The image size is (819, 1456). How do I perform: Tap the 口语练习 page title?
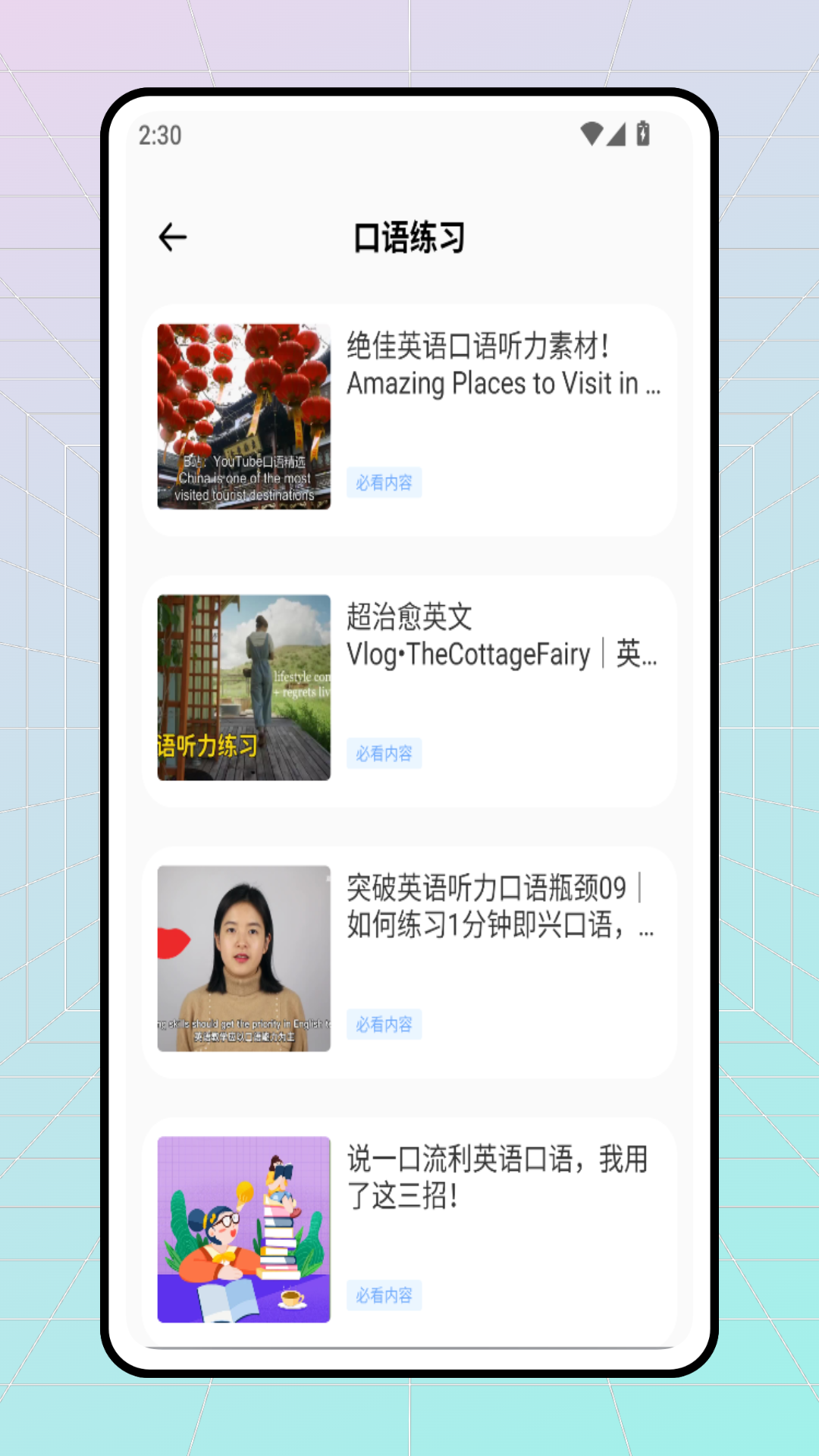click(409, 237)
